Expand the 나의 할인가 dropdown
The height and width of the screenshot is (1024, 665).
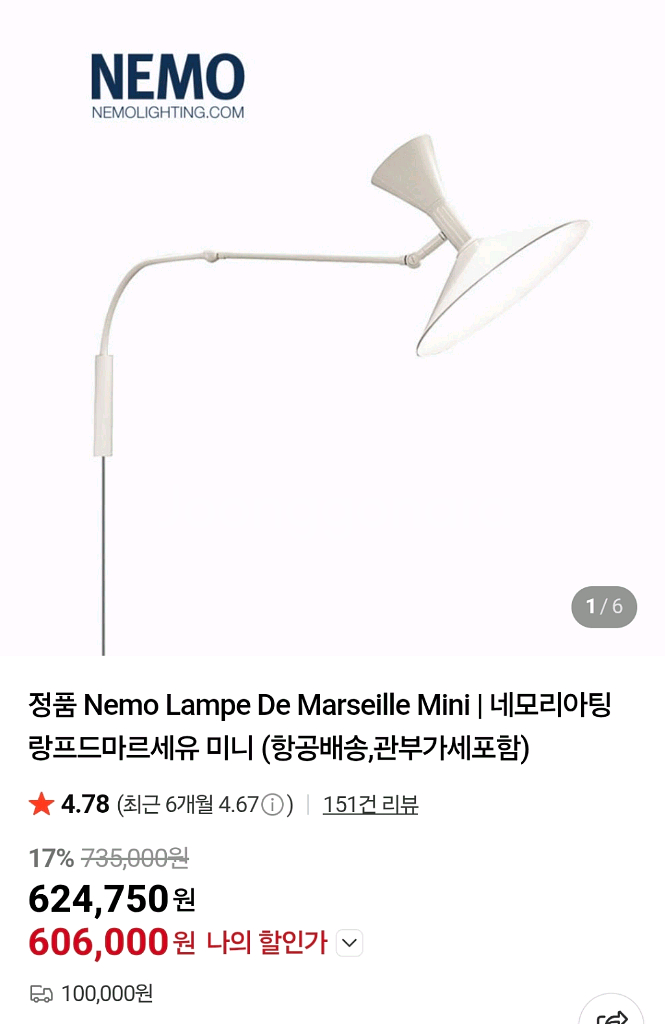coord(349,942)
